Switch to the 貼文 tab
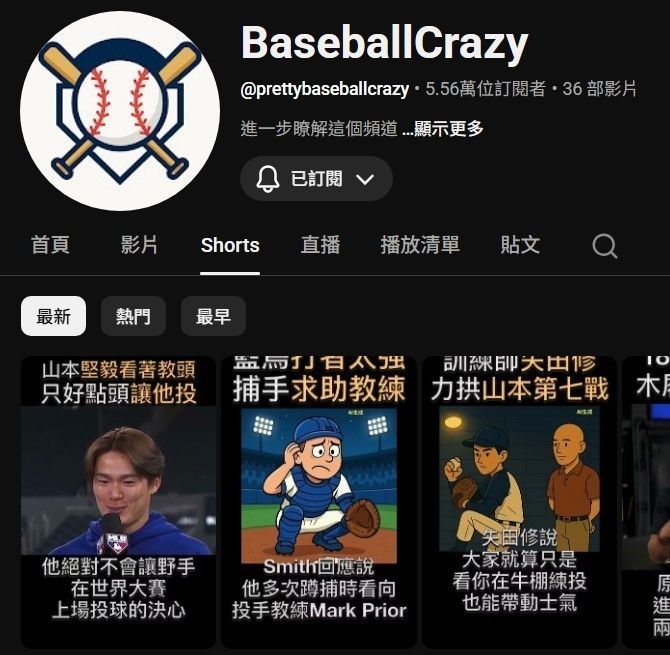Image resolution: width=670 pixels, height=655 pixels. click(x=520, y=245)
